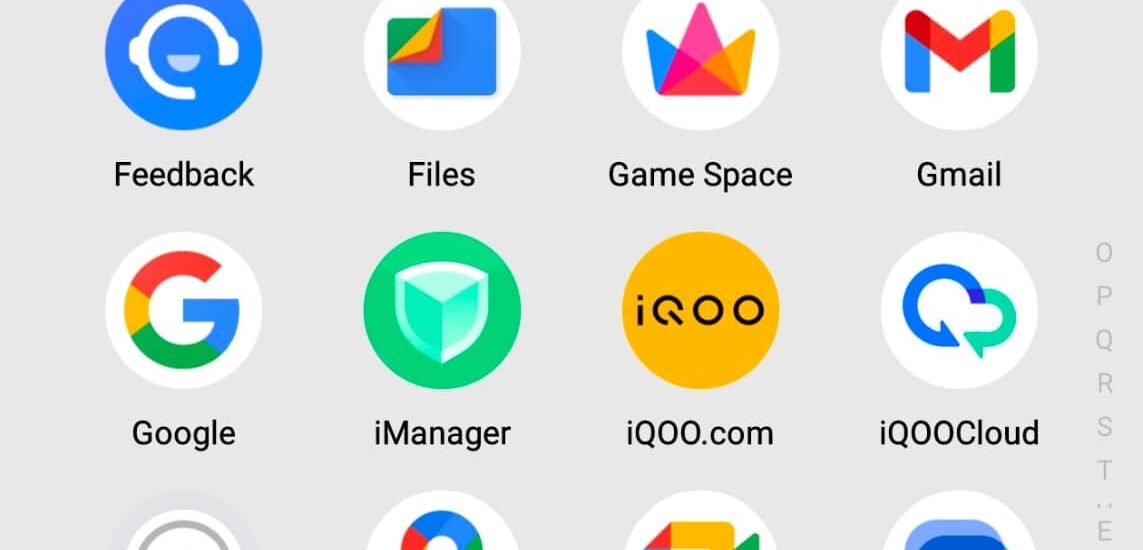Jump to letter O in index

click(x=1104, y=253)
